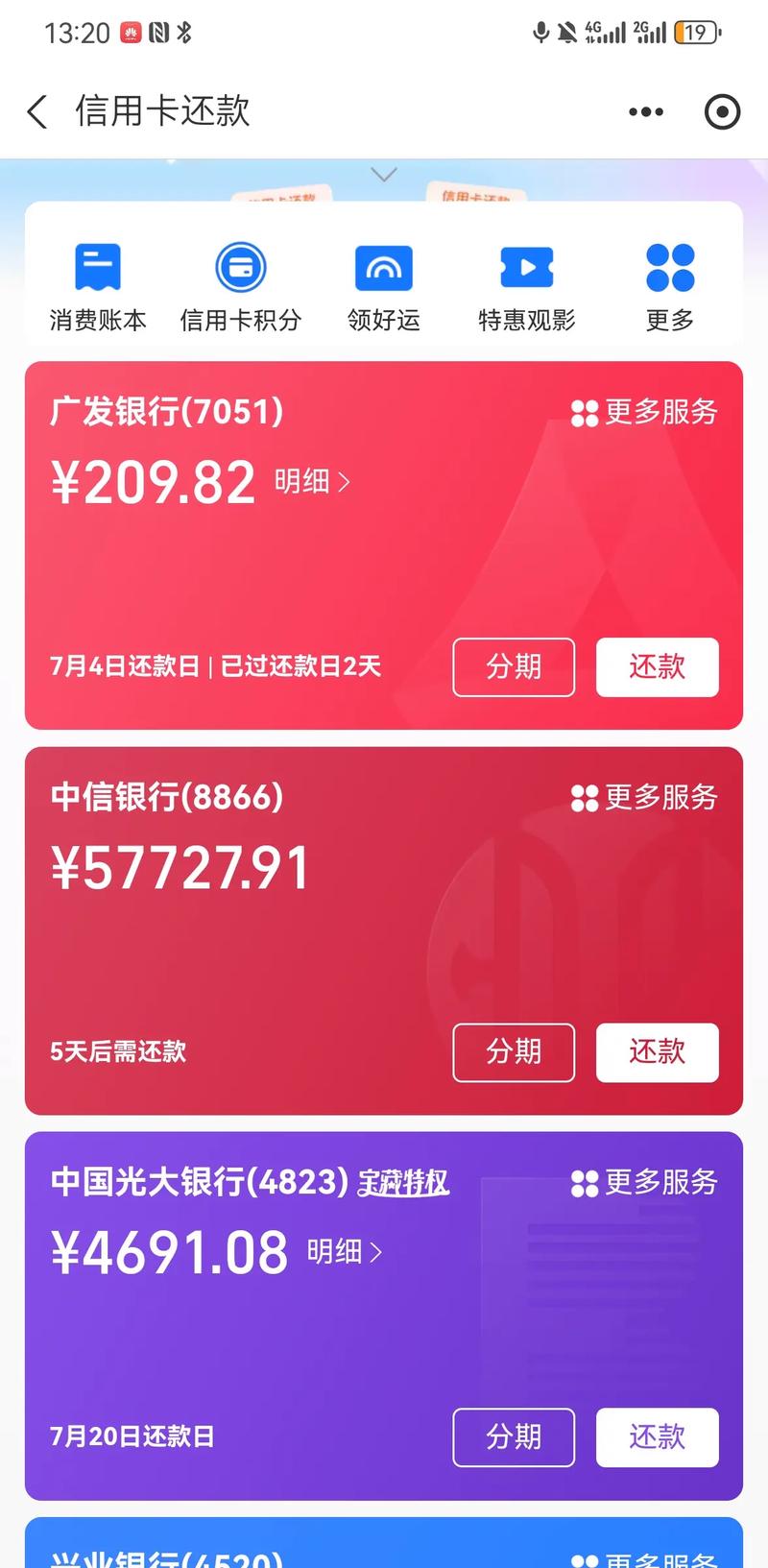Open the three-dot overflow menu
The image size is (768, 1568).
645,112
